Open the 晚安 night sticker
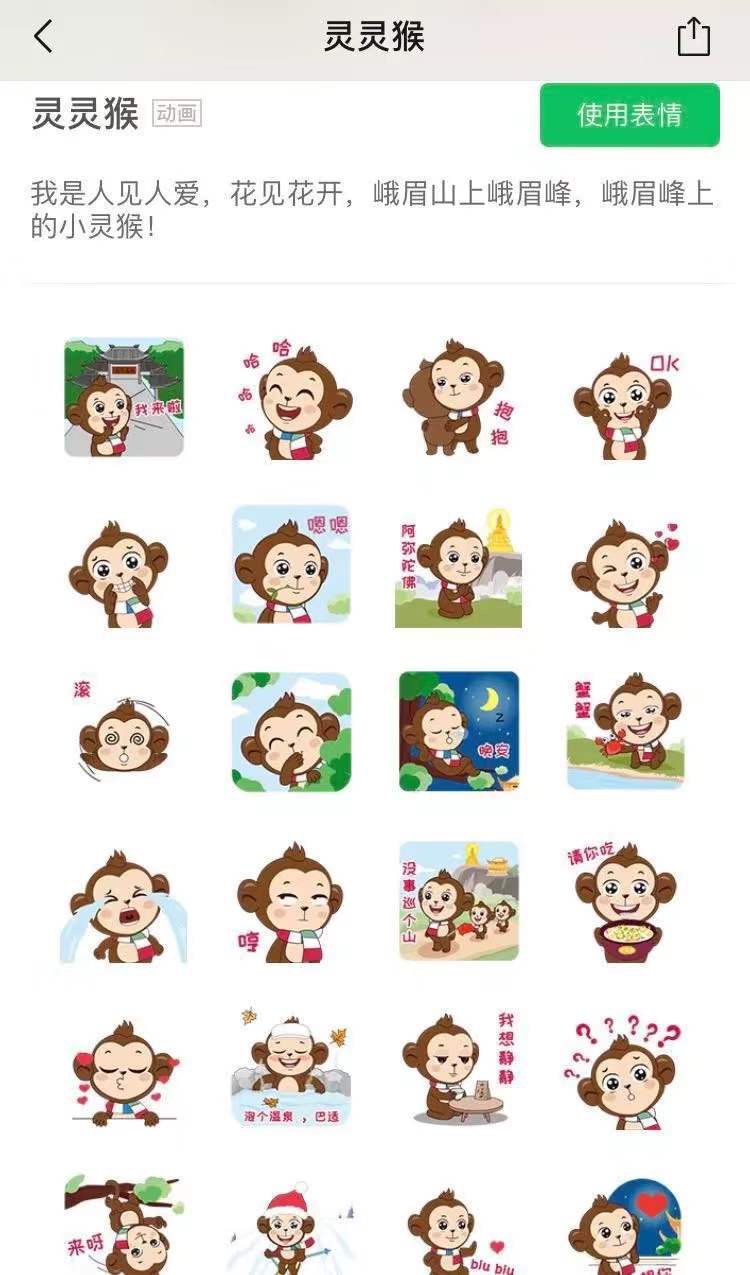This screenshot has height=1275, width=750. pos(458,732)
